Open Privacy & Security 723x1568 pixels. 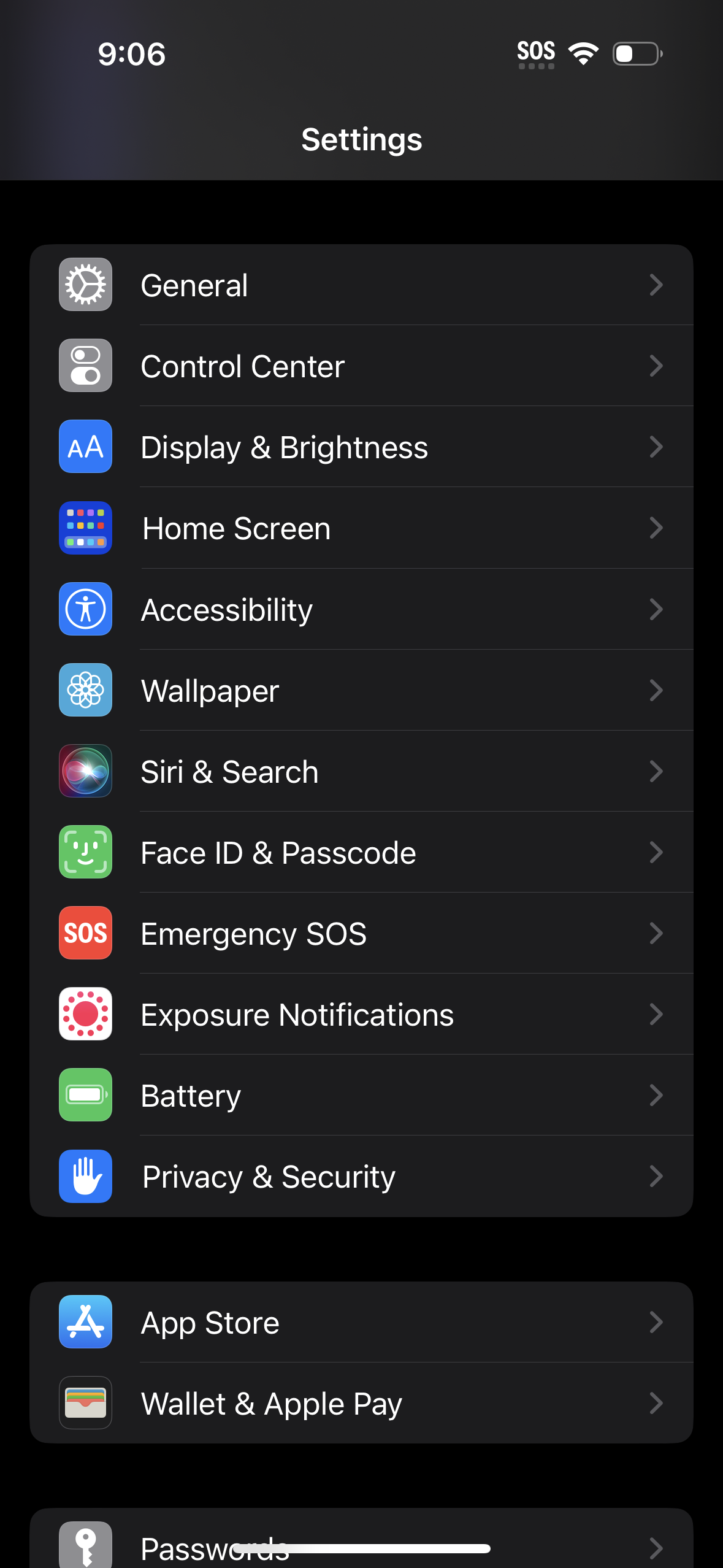click(x=361, y=1176)
